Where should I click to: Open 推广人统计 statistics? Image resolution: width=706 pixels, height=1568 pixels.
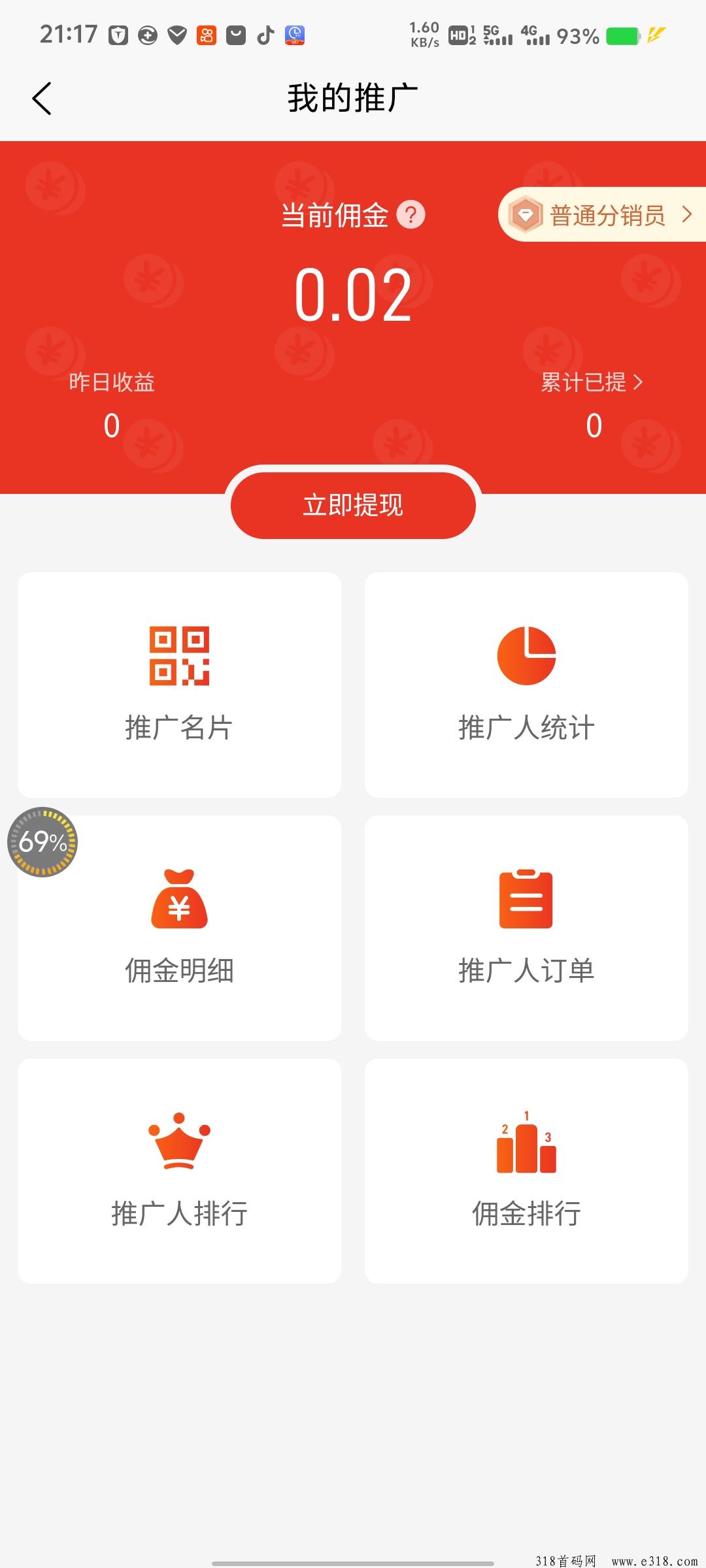526,685
